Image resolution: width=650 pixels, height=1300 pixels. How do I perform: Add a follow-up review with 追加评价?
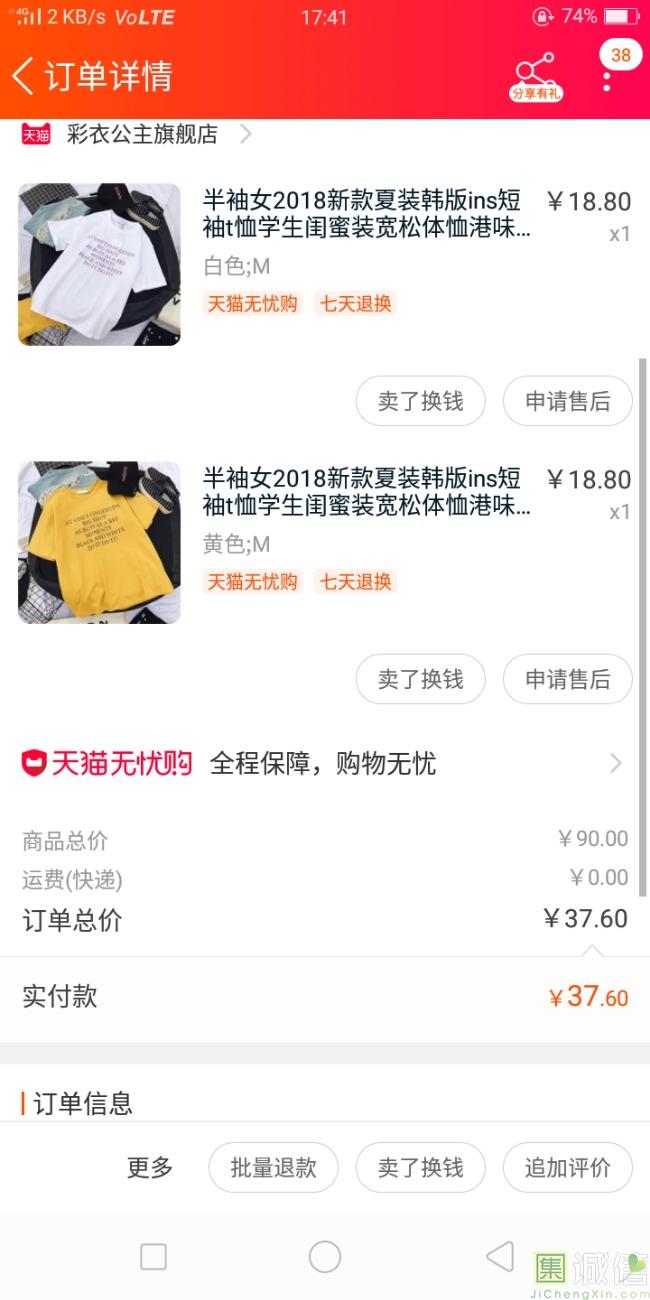567,1167
